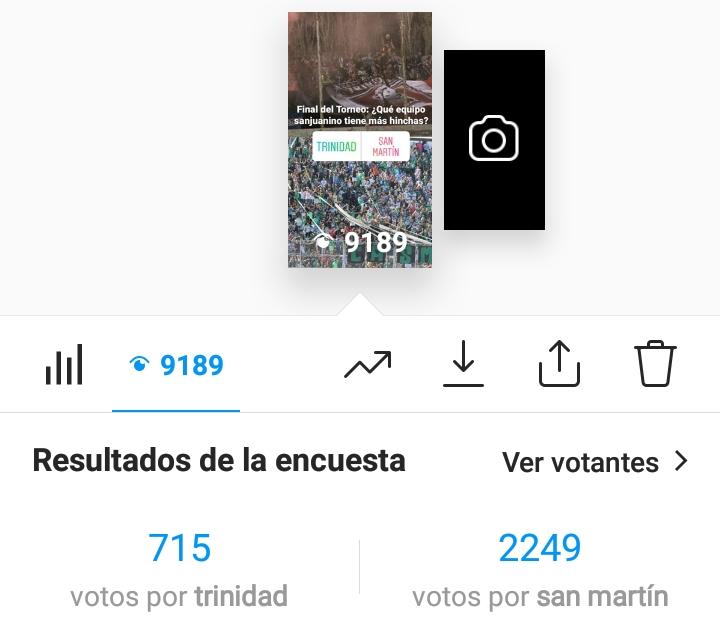The height and width of the screenshot is (640, 720).
Task: Delete this story with the trash icon
Action: click(655, 364)
